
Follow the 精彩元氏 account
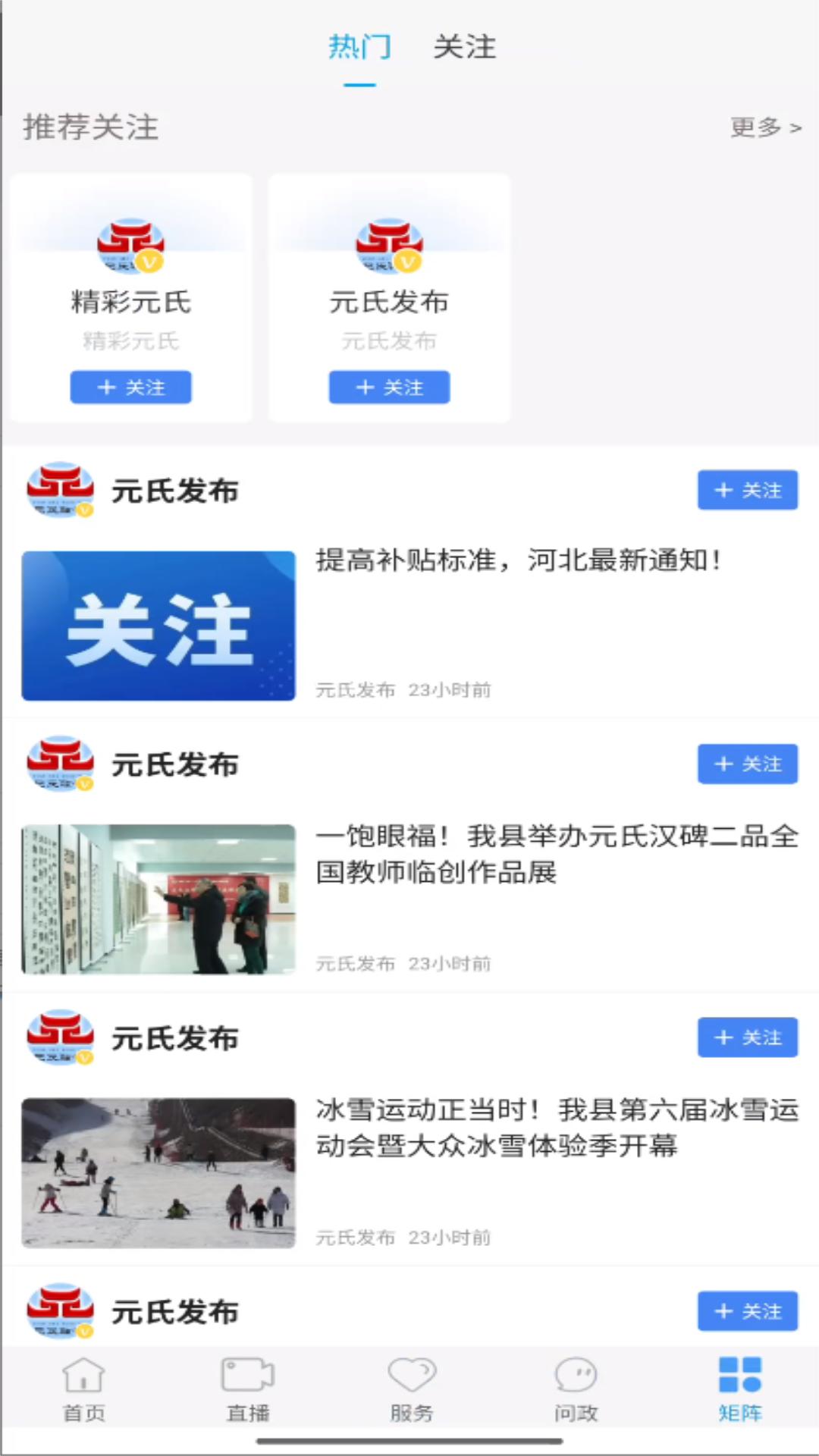pos(130,388)
